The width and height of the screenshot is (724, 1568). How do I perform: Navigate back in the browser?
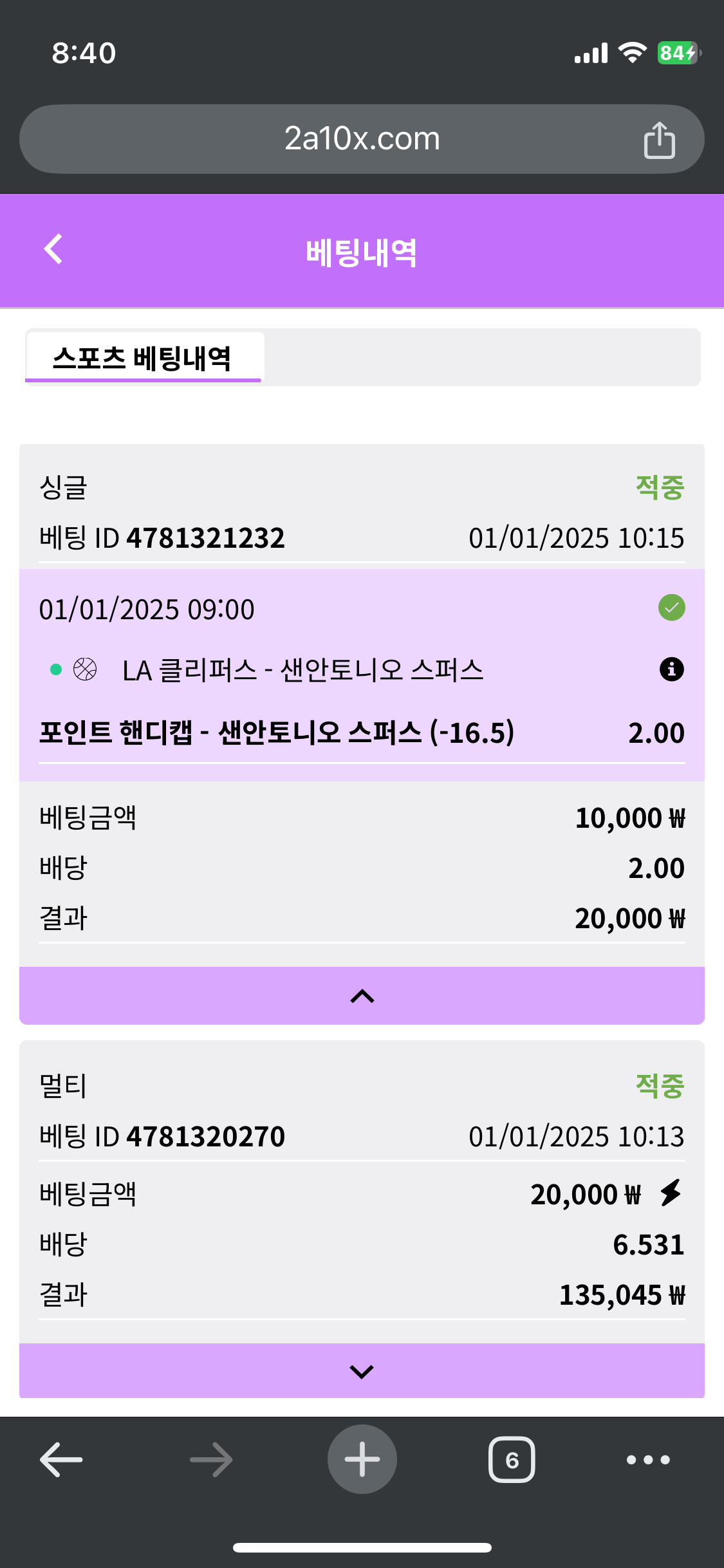pos(61,1459)
